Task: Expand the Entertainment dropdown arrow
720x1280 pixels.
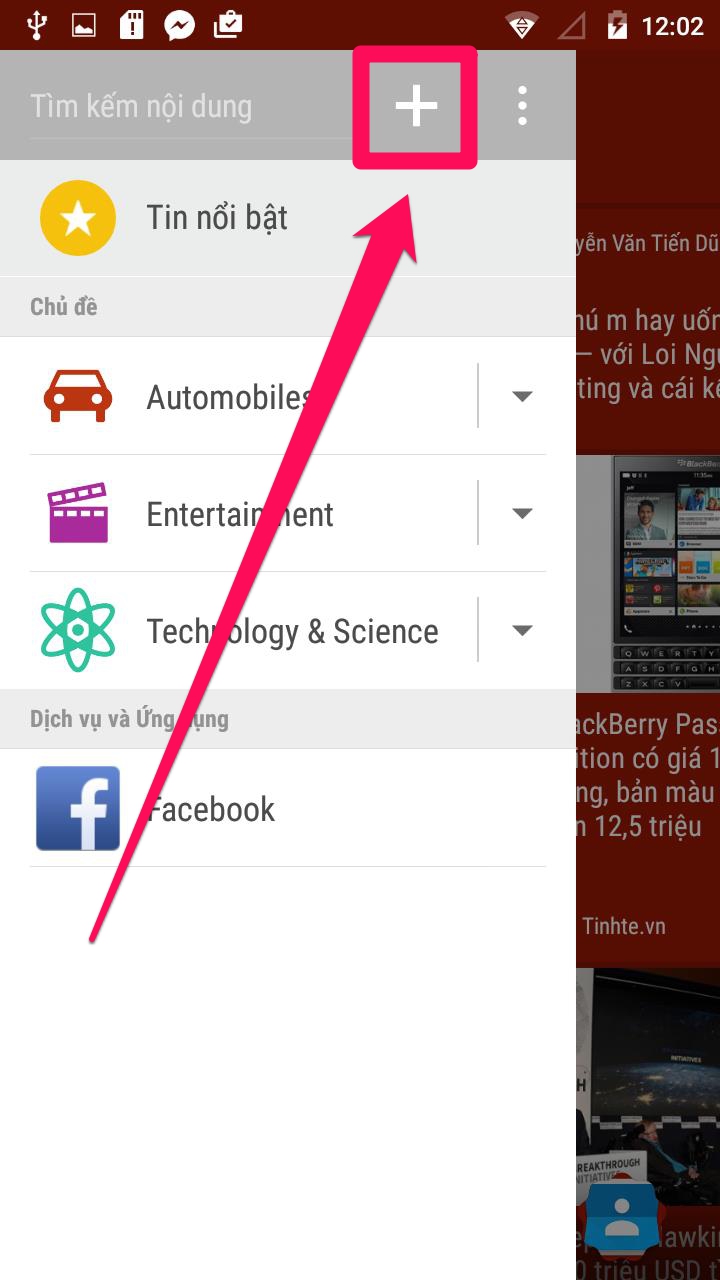Action: [x=521, y=514]
